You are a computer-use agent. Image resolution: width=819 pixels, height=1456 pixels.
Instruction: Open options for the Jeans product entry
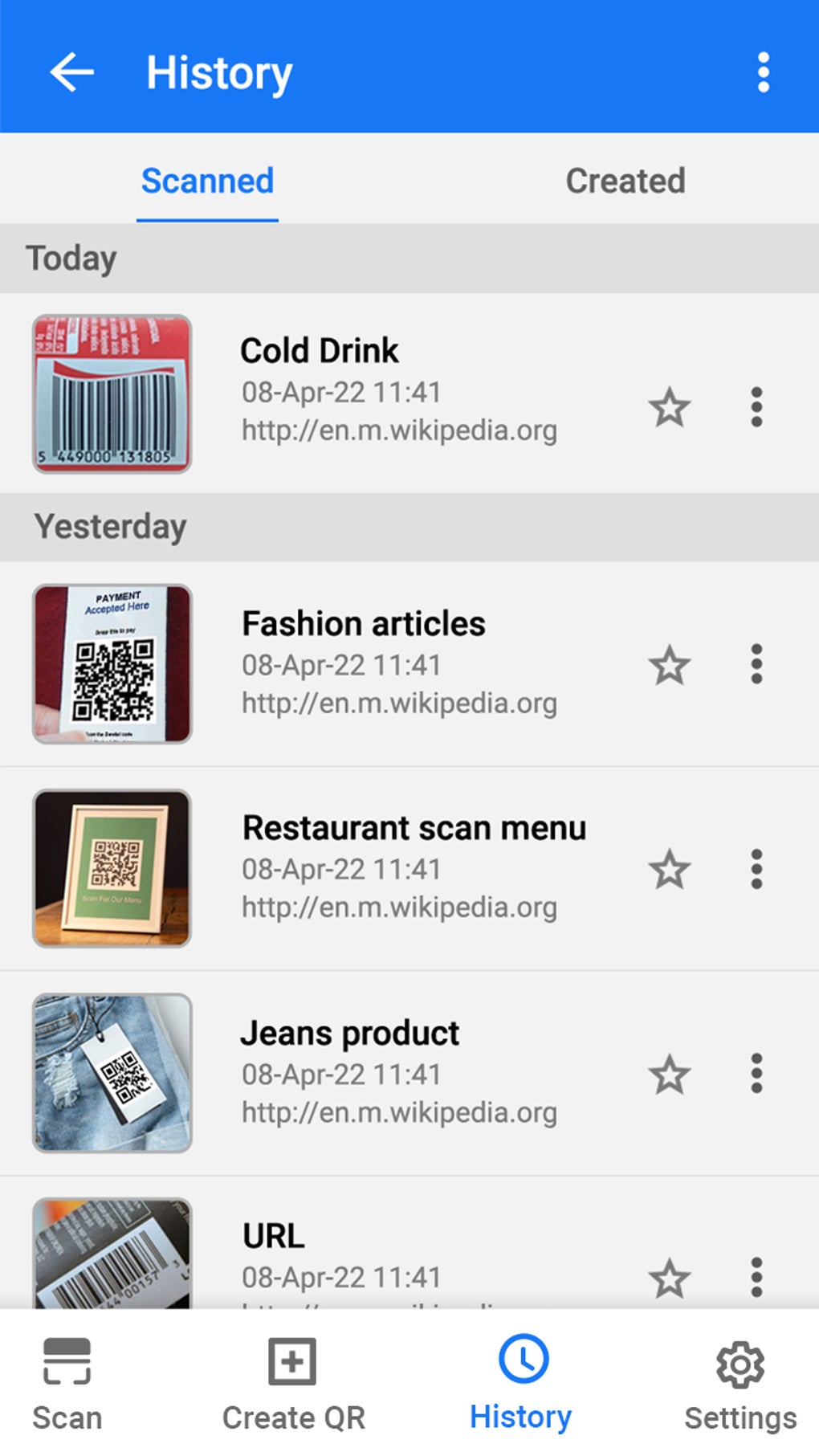pyautogui.click(x=757, y=1073)
